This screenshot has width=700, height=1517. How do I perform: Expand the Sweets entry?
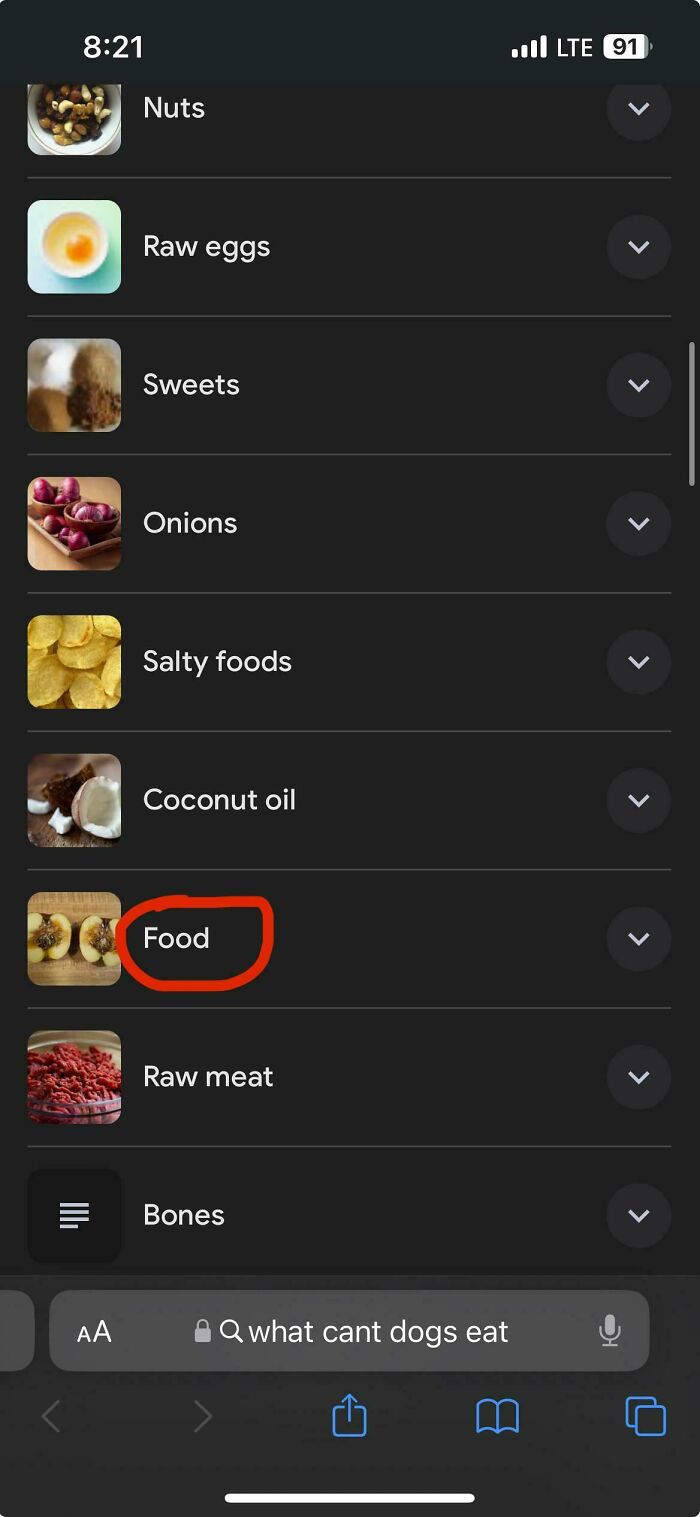point(638,385)
